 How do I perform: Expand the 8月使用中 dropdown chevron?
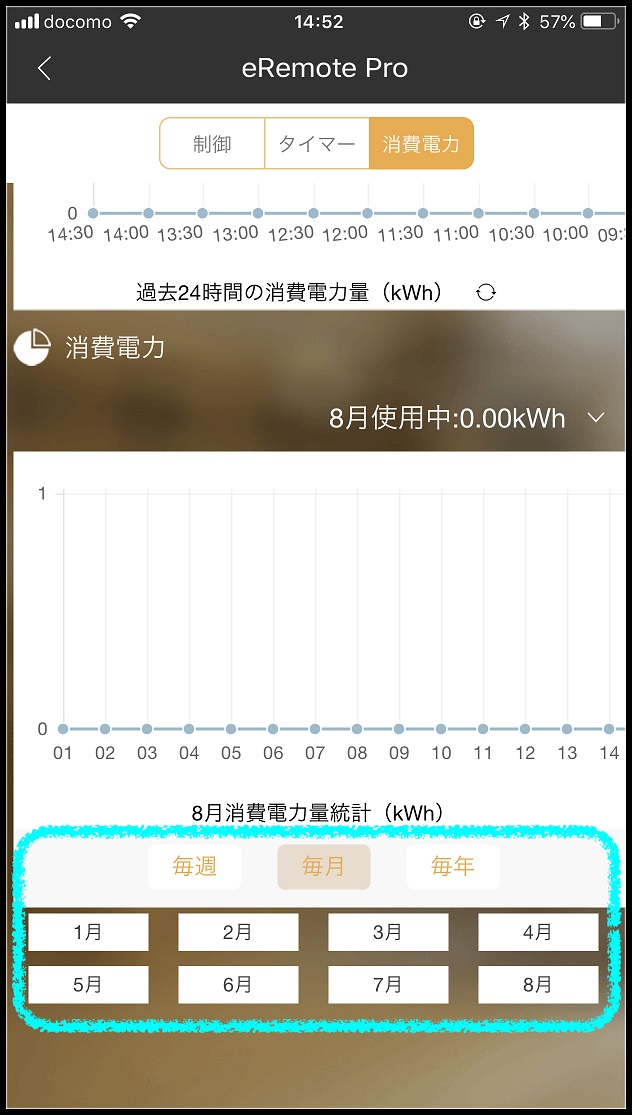(596, 417)
